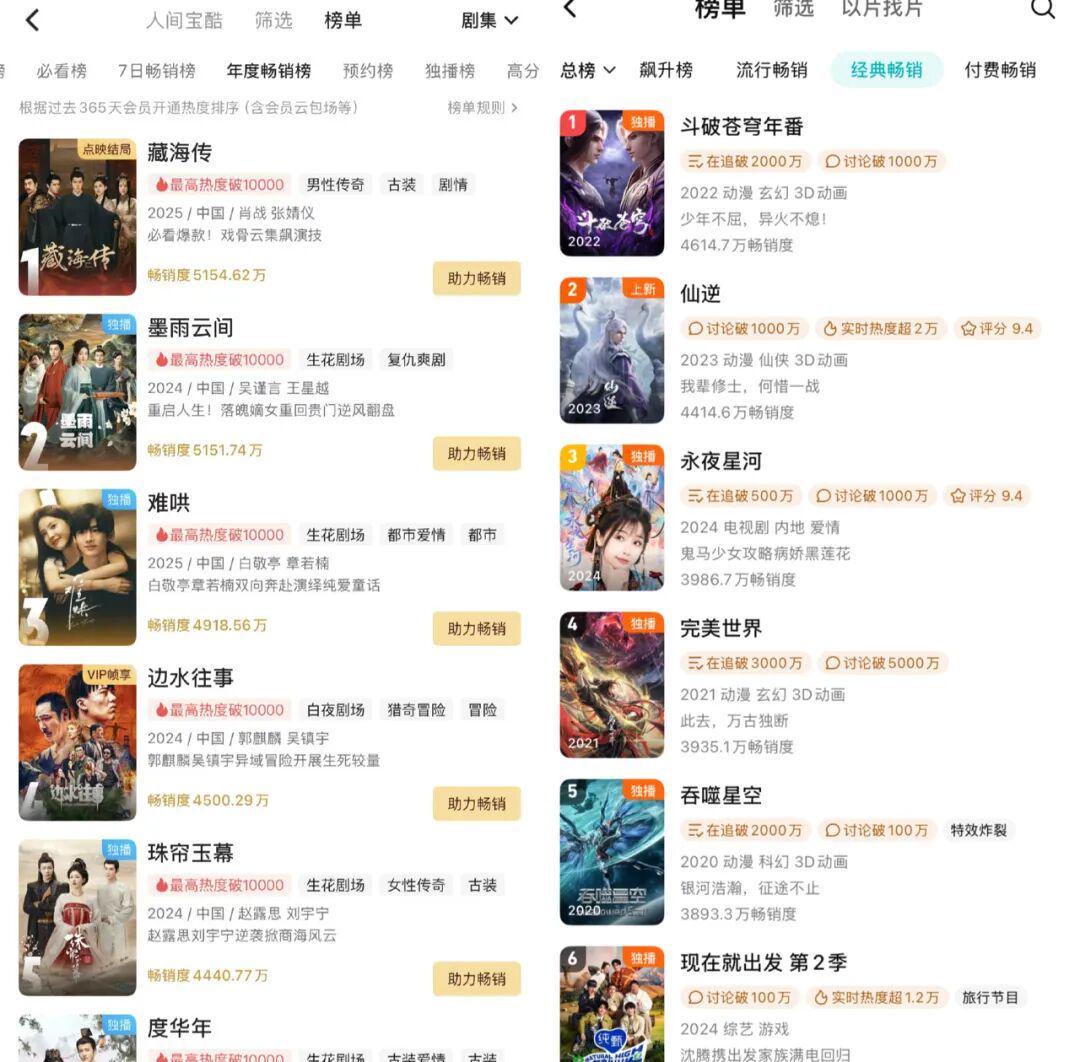Open the 独播榜 ranking tab
This screenshot has height=1062, width=1080.
[450, 71]
